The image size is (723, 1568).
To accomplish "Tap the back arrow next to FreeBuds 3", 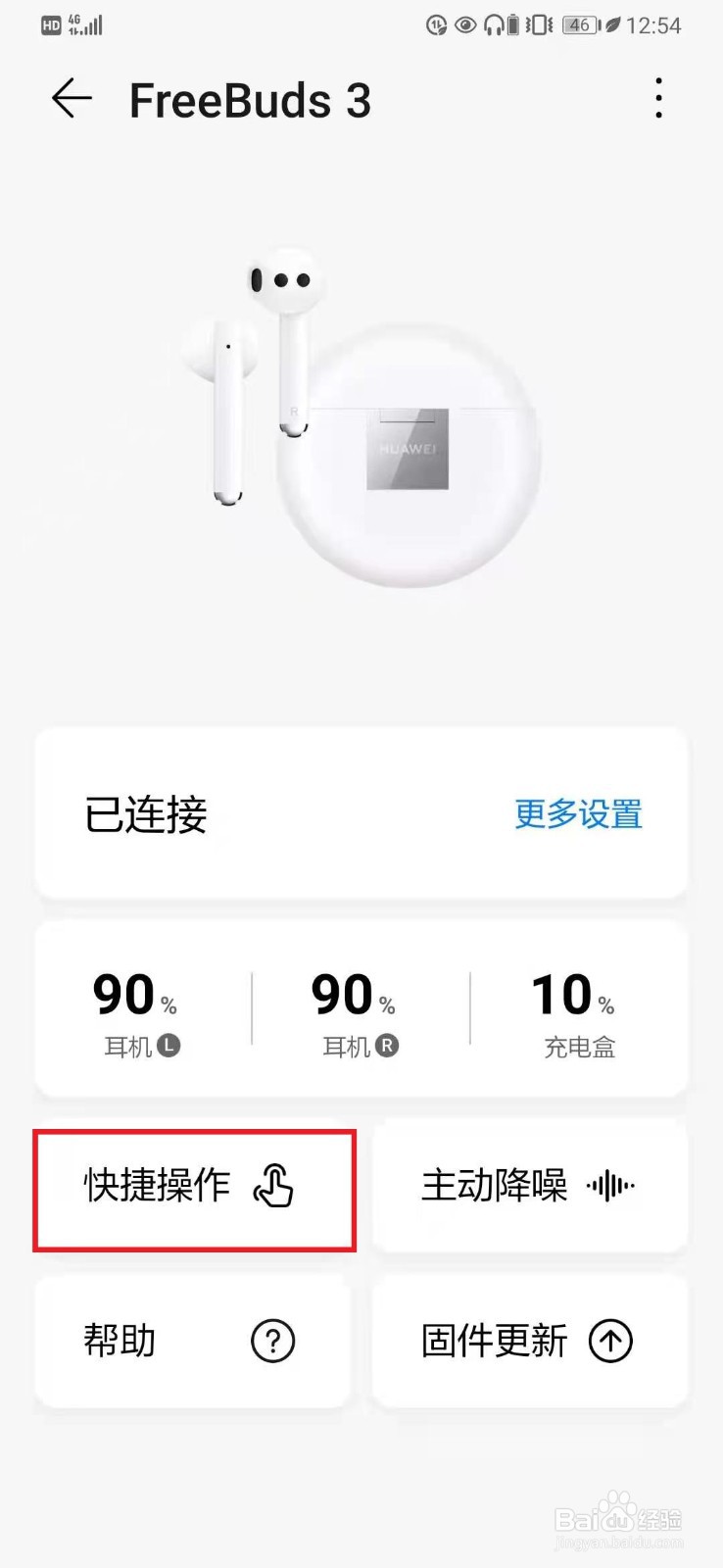I will click(x=70, y=99).
